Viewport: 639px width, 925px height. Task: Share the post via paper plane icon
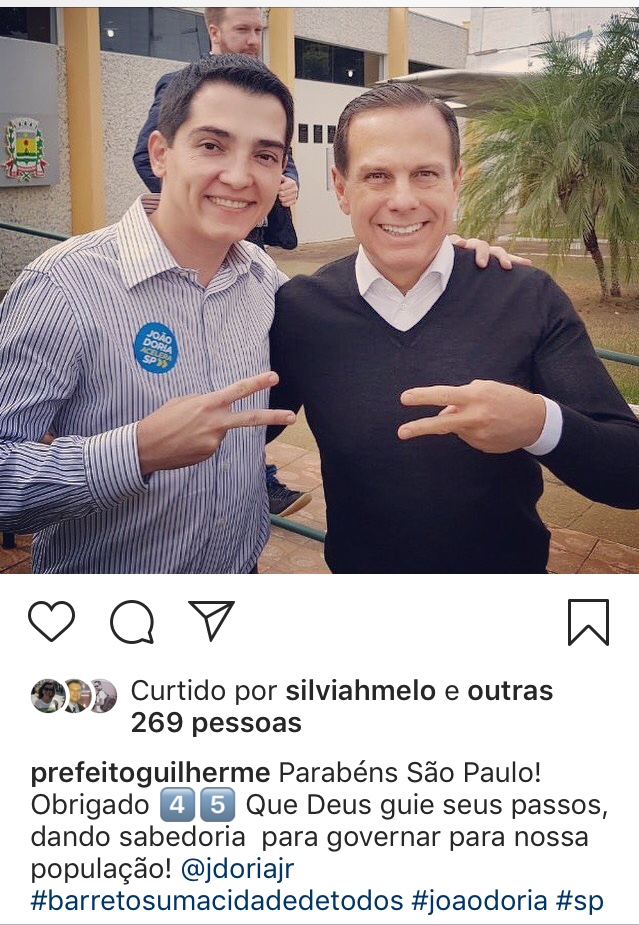[x=211, y=621]
